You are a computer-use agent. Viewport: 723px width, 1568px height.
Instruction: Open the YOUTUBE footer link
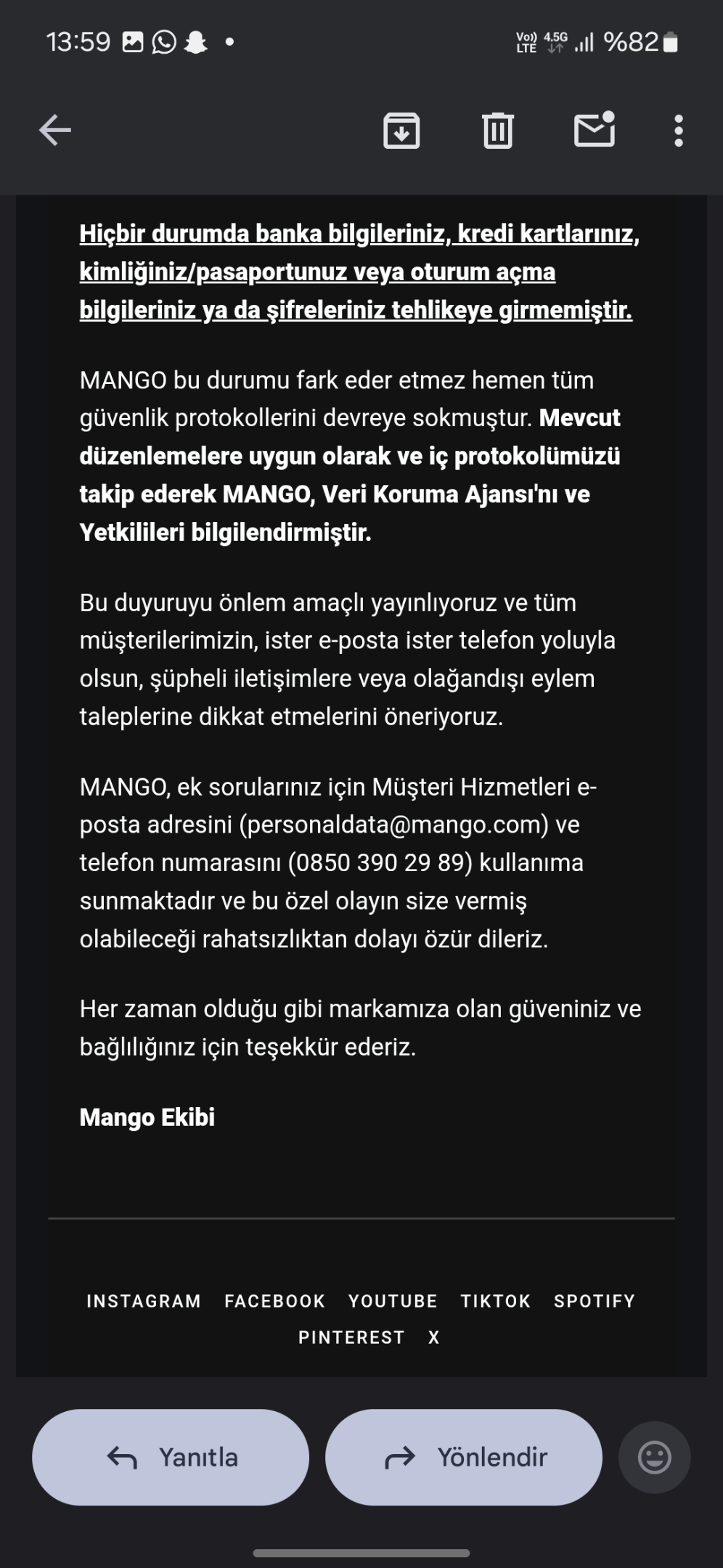coord(393,1301)
